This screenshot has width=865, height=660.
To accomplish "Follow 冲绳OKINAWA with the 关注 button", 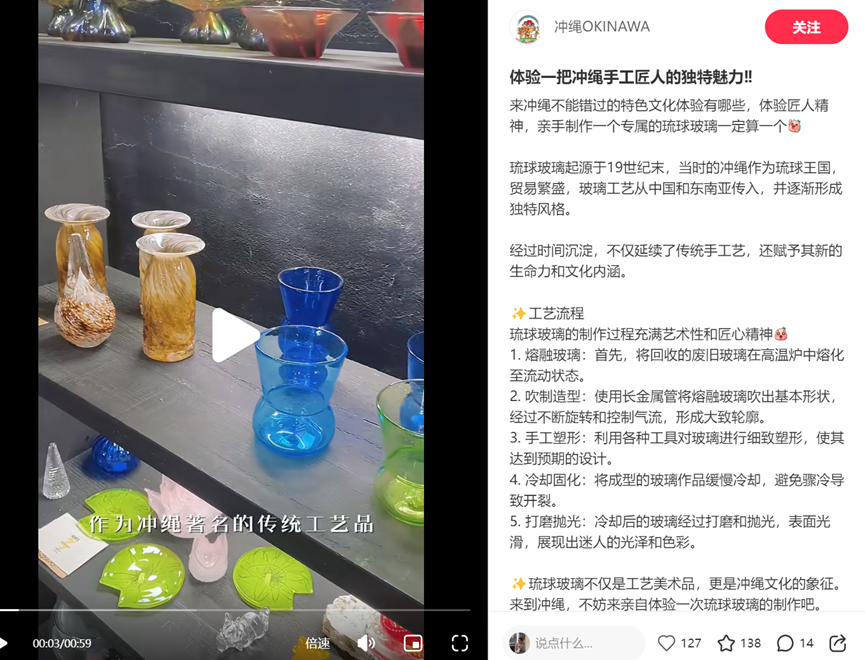I will click(x=806, y=27).
